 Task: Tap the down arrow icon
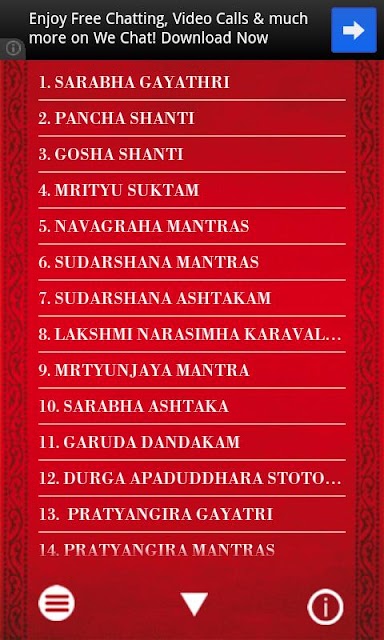click(194, 604)
